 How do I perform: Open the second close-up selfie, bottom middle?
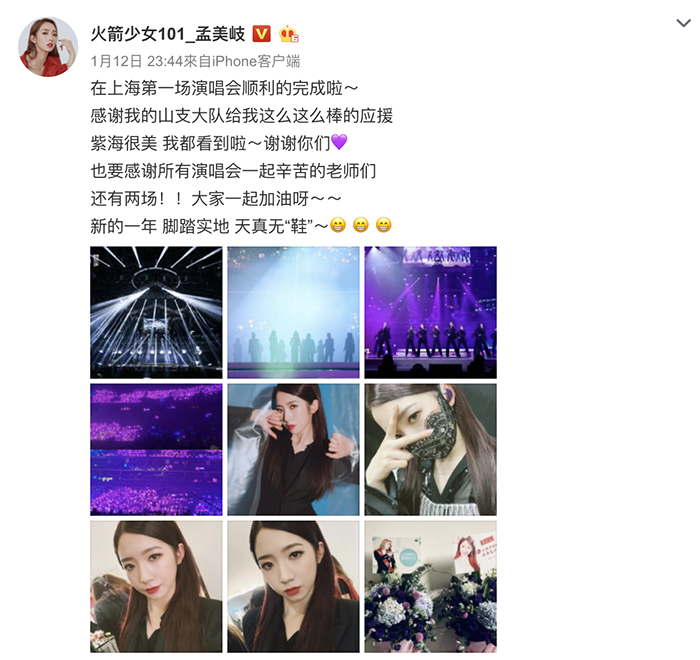(x=293, y=586)
